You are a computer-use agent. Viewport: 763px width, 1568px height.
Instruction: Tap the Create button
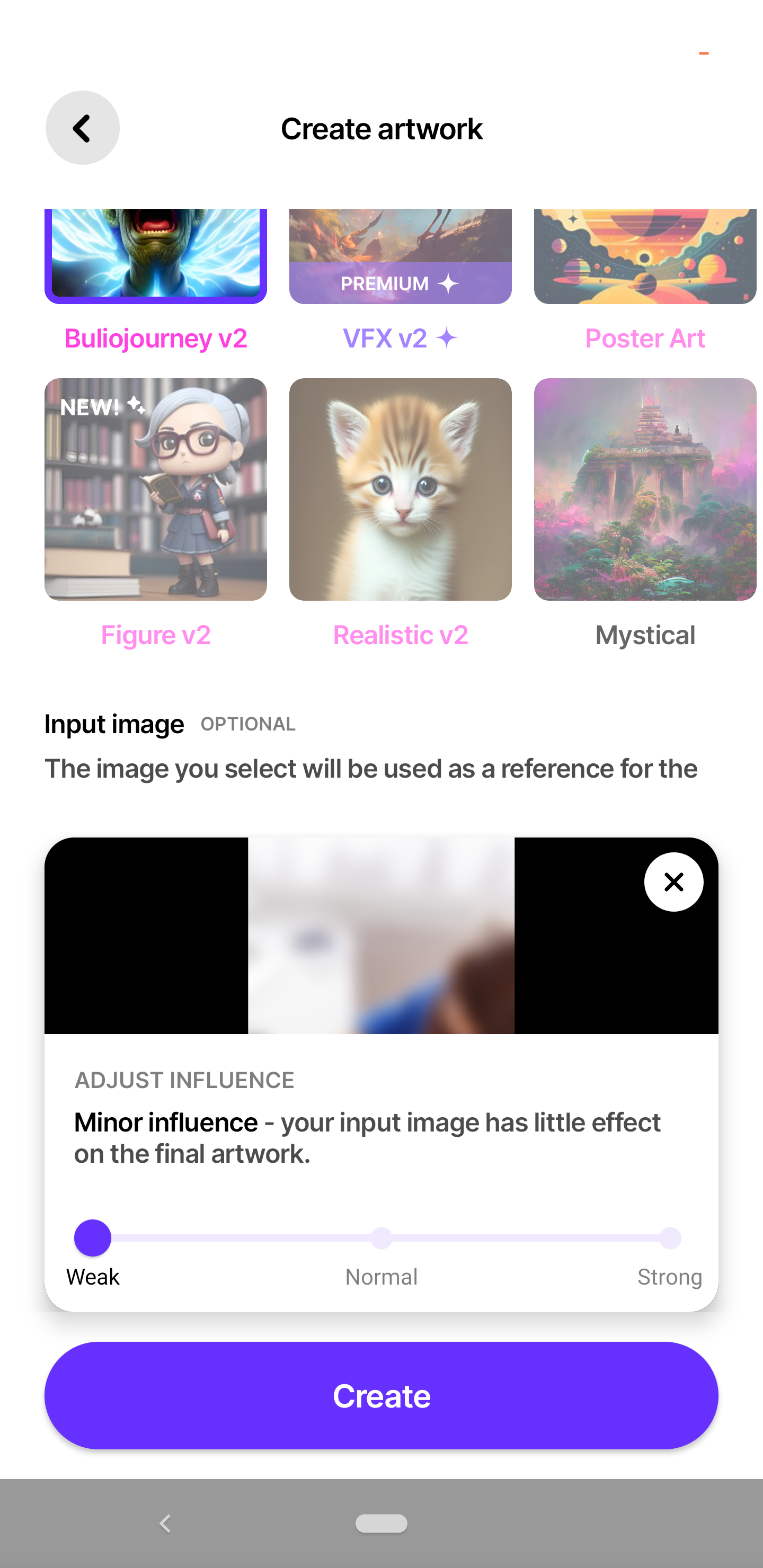(x=381, y=1395)
